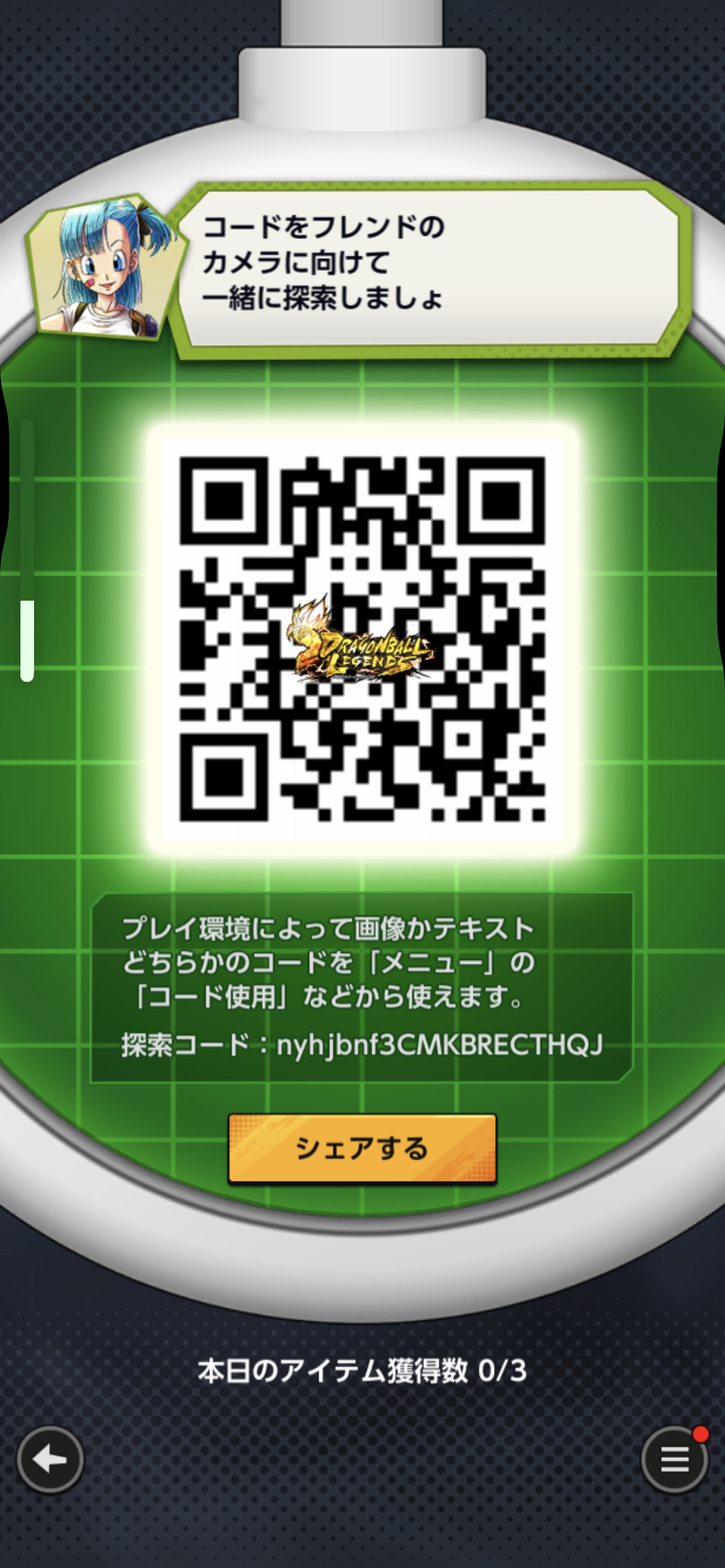Screen dimensions: 725x1568
Task: Open the hamburger menu button
Action: coord(675,1460)
